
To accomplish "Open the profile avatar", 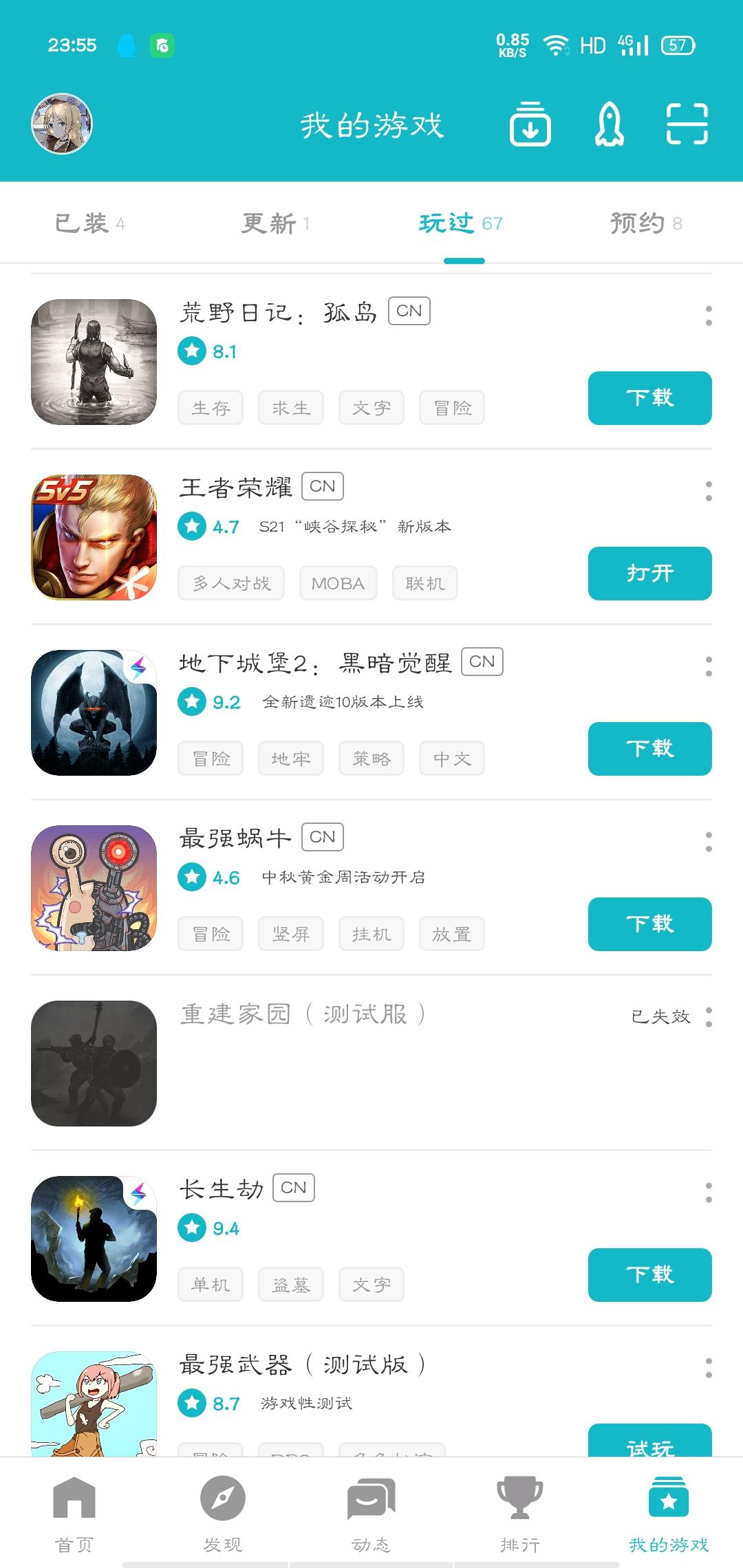I will pos(62,124).
